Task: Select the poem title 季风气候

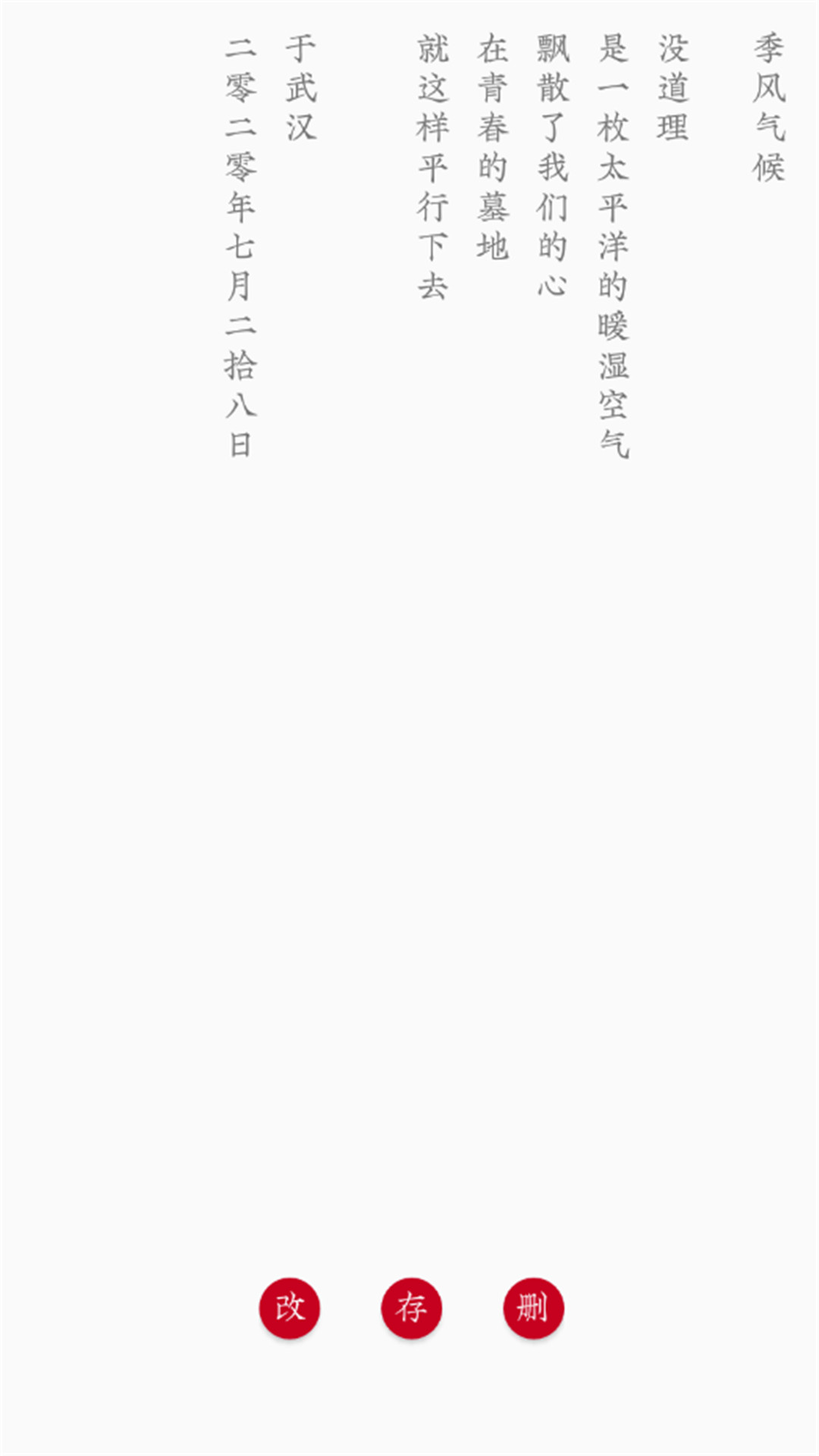Action: [768, 106]
